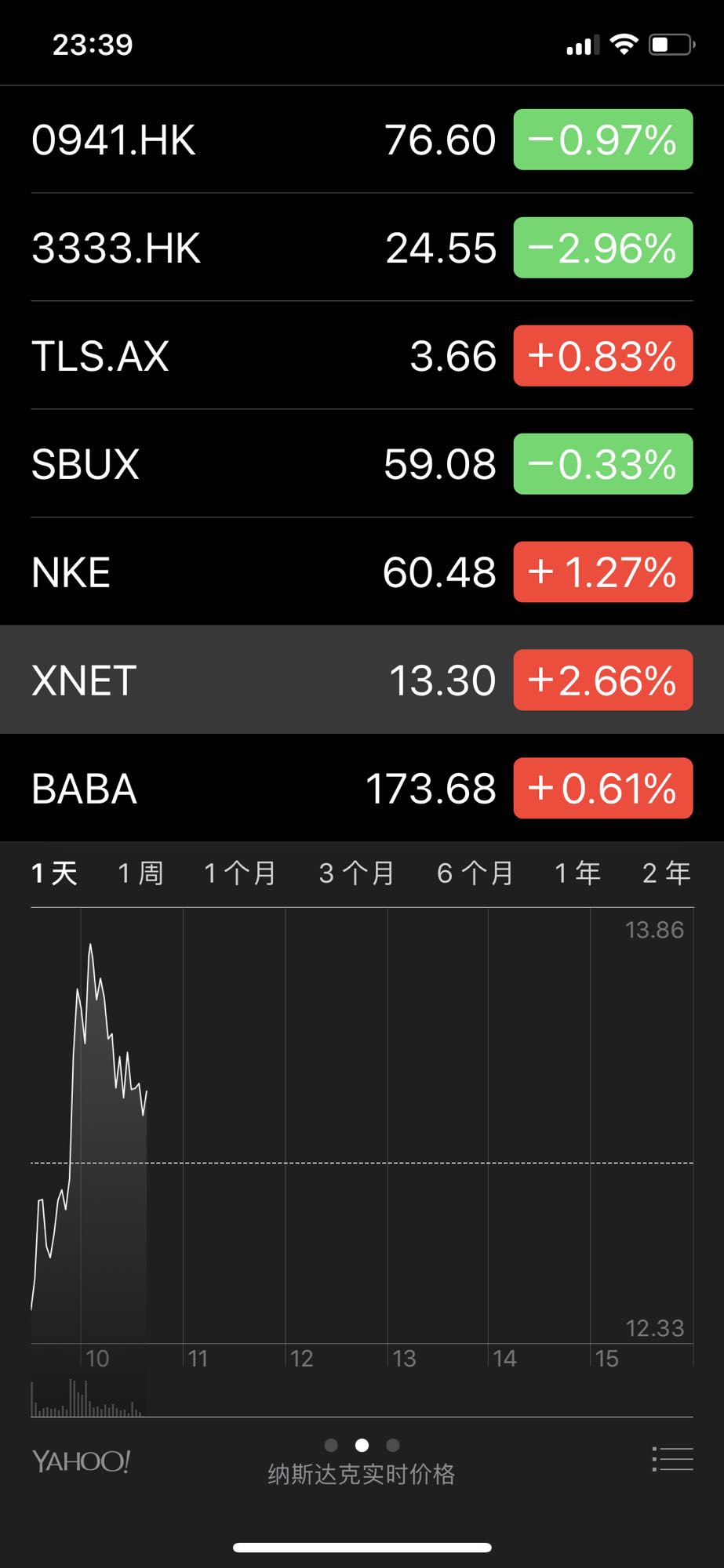Open the stock list edit menu icon
The image size is (724, 1568).
click(x=672, y=1459)
